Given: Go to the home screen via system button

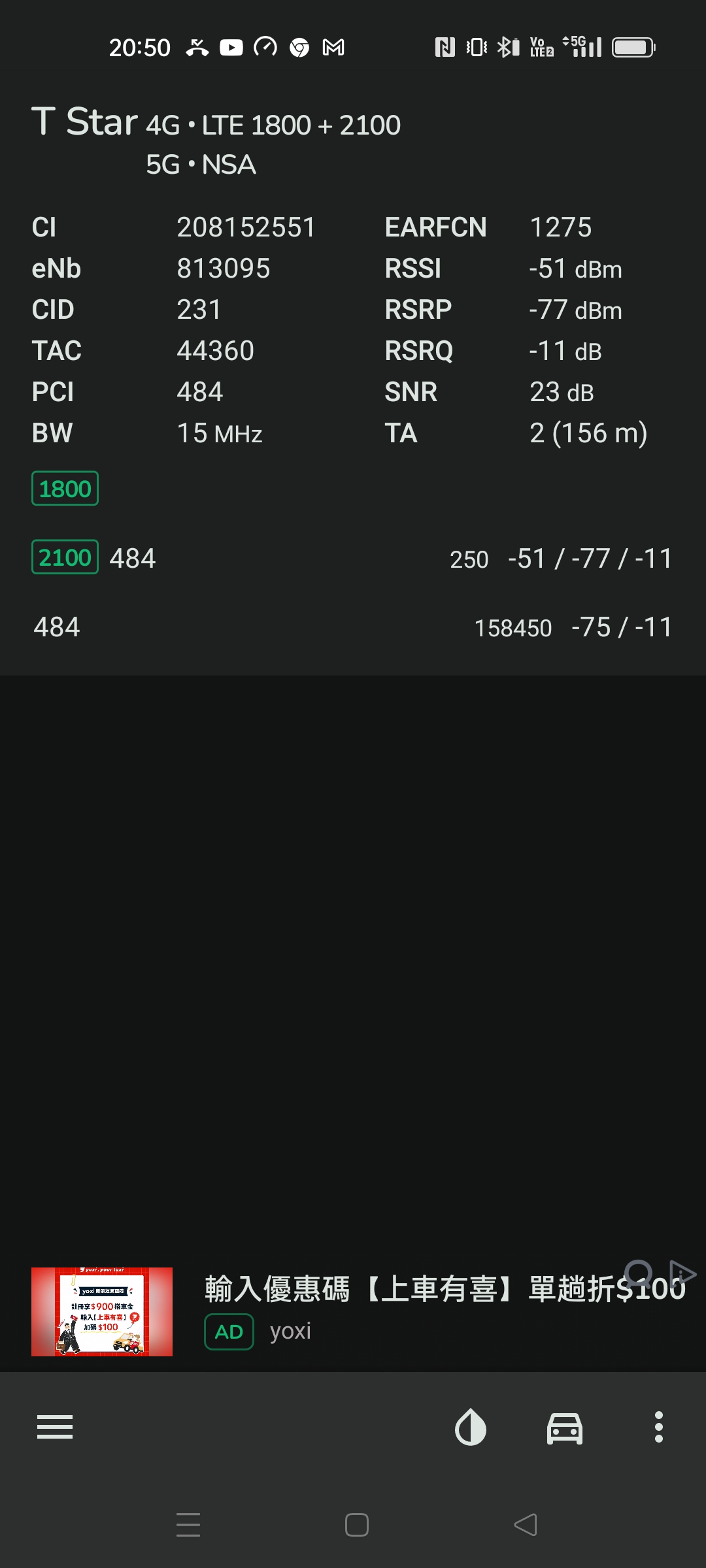Looking at the screenshot, I should [x=357, y=1525].
